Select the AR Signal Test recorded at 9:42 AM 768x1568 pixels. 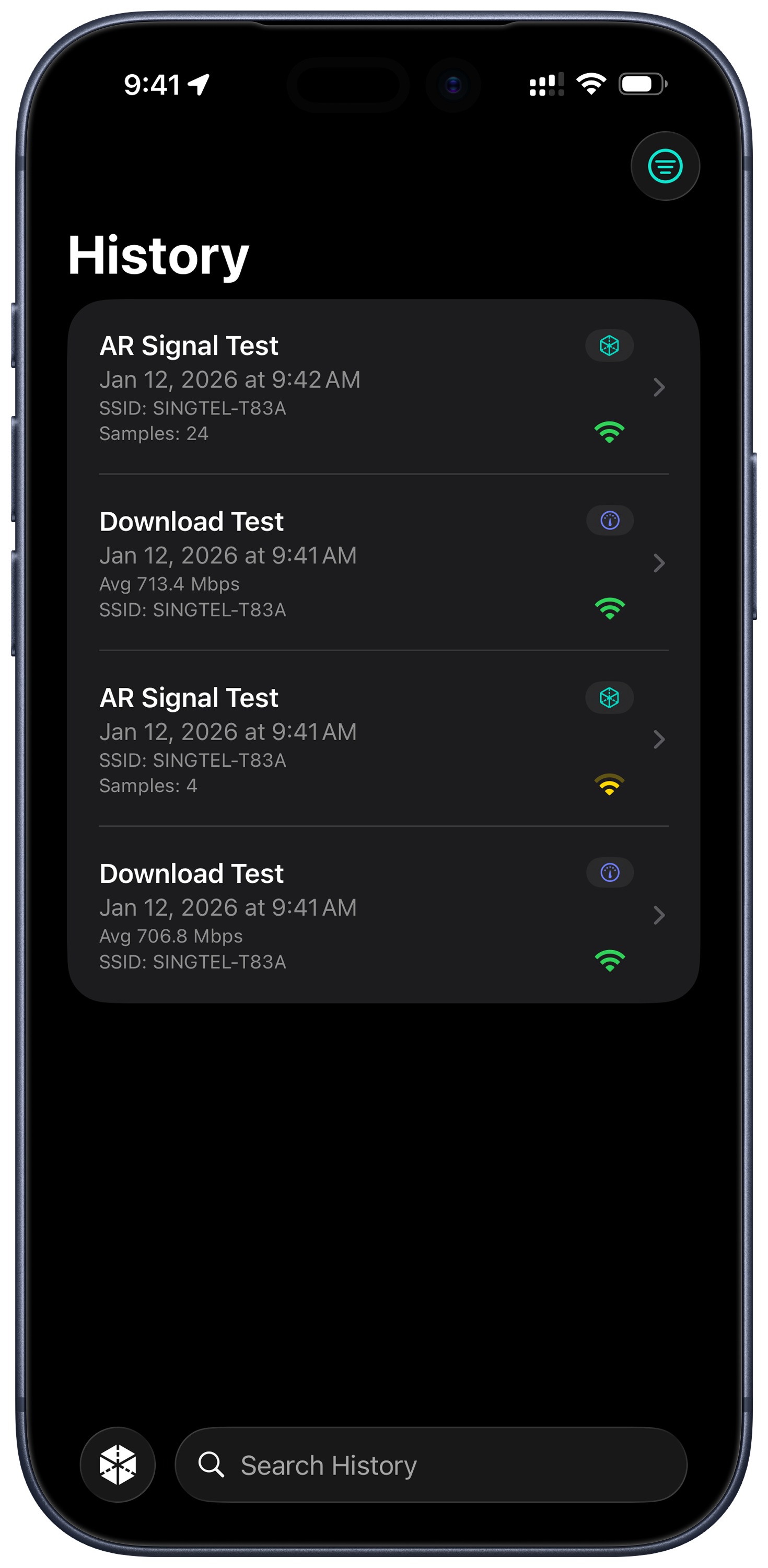click(189, 345)
